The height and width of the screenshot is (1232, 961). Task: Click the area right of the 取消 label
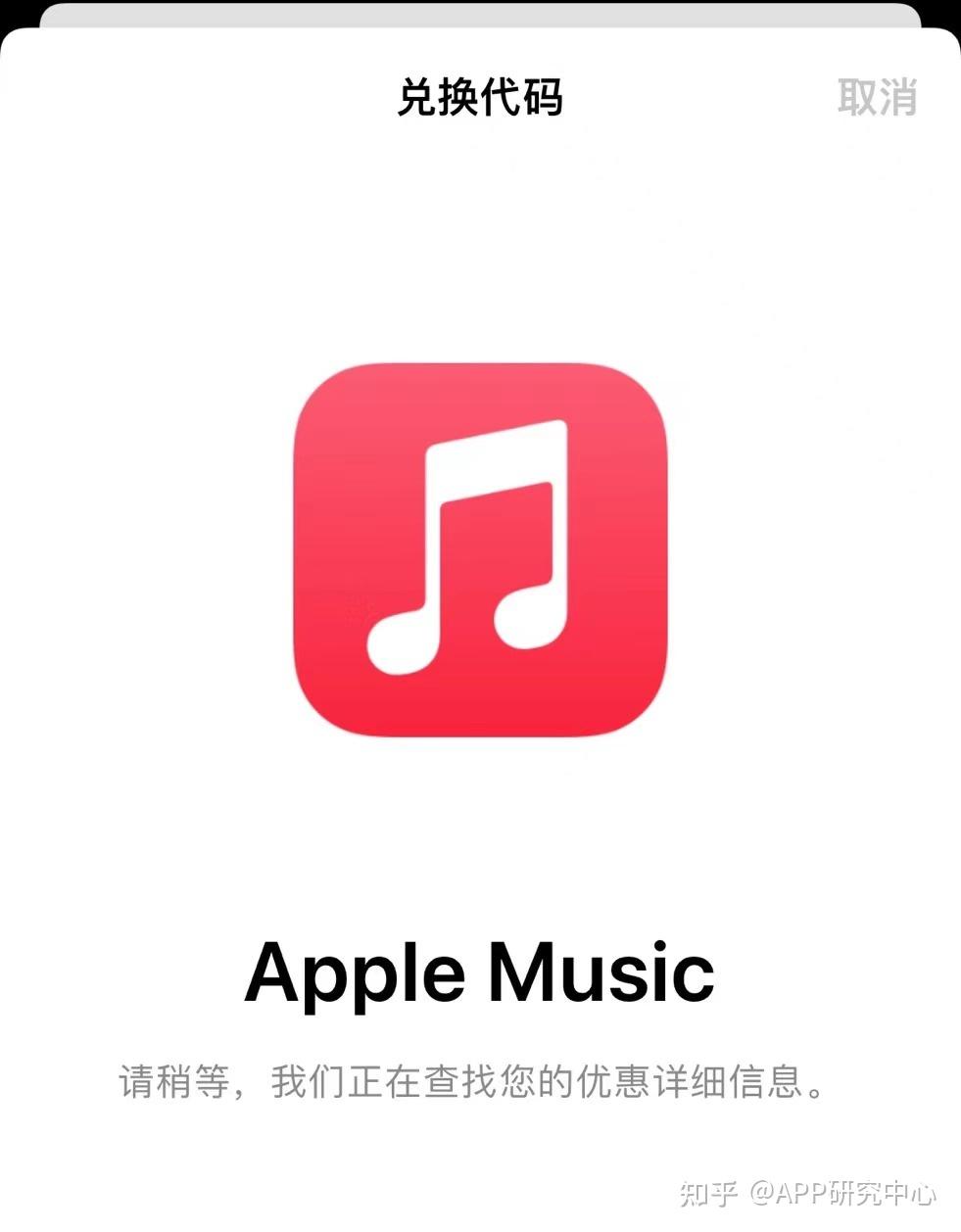(x=940, y=99)
